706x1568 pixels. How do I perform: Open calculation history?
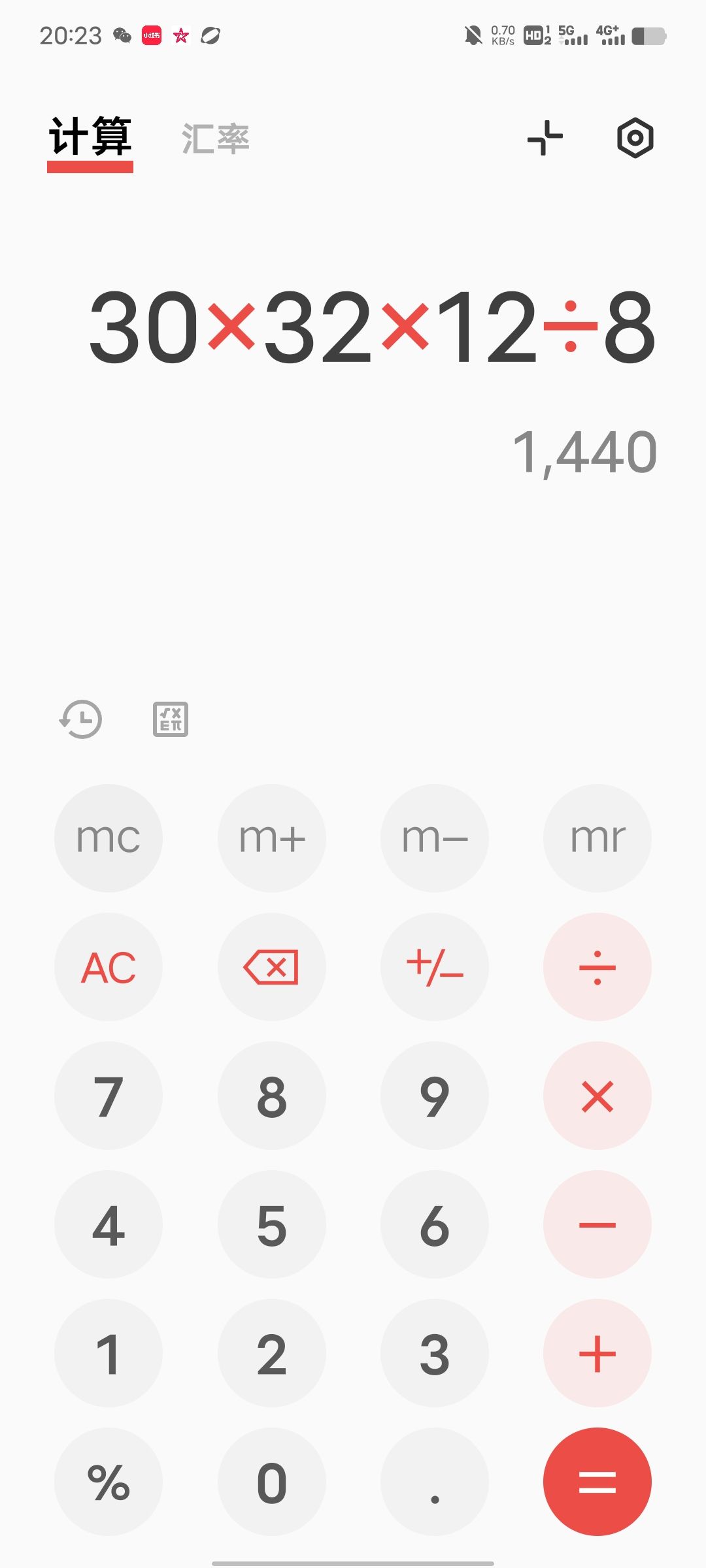[80, 719]
